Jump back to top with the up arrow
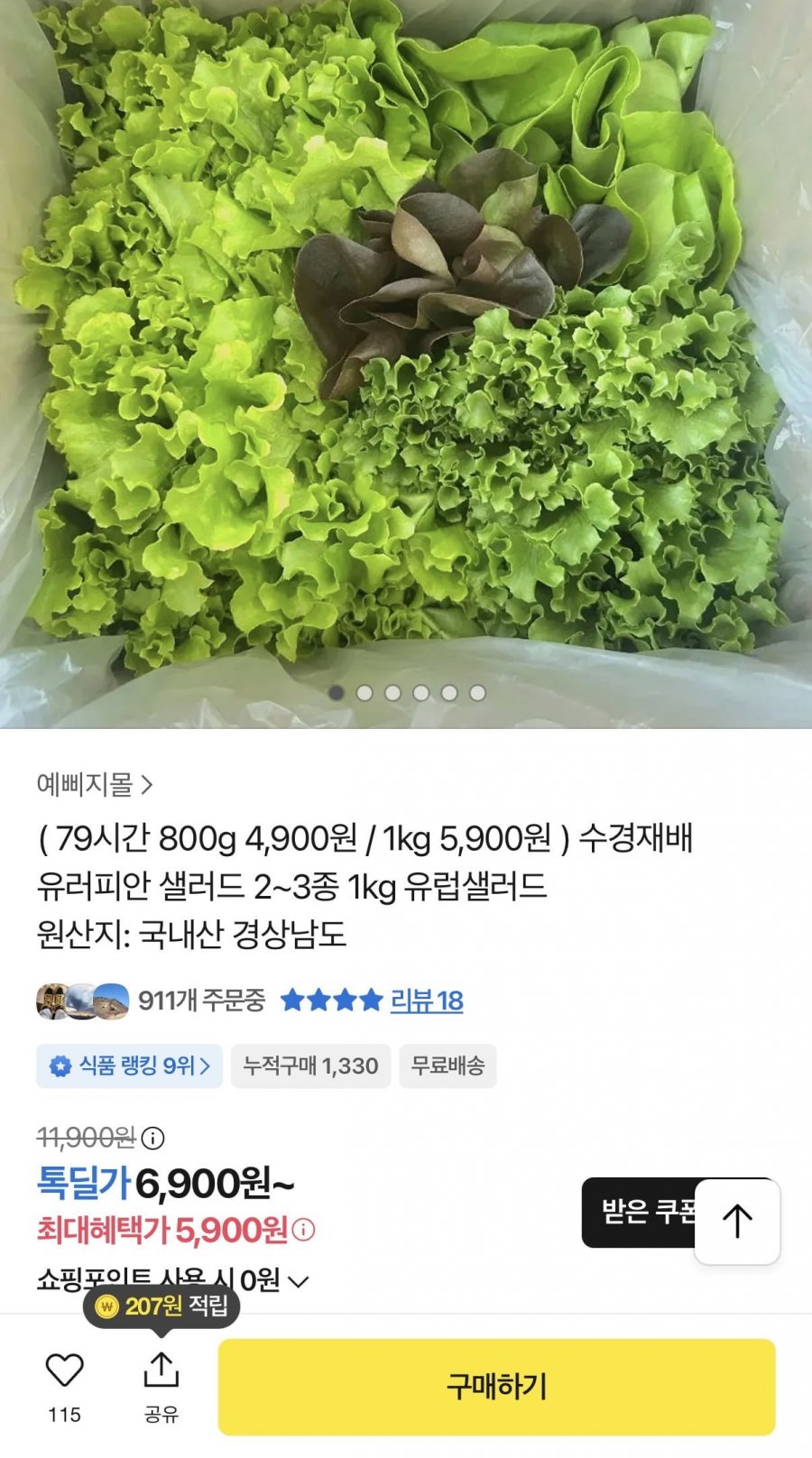Viewport: 812px width, 1458px height. 737,1221
